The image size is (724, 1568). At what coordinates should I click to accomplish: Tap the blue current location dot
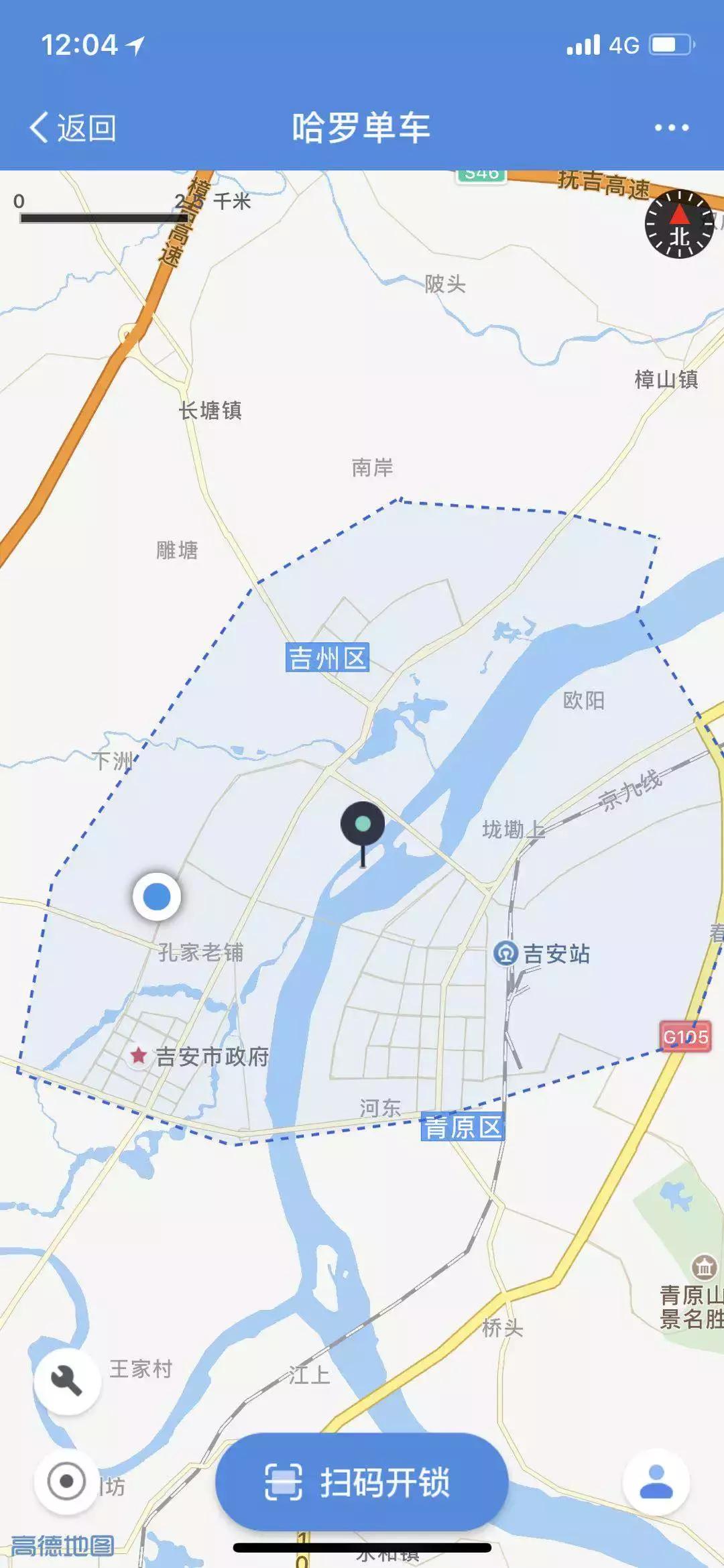point(156,897)
